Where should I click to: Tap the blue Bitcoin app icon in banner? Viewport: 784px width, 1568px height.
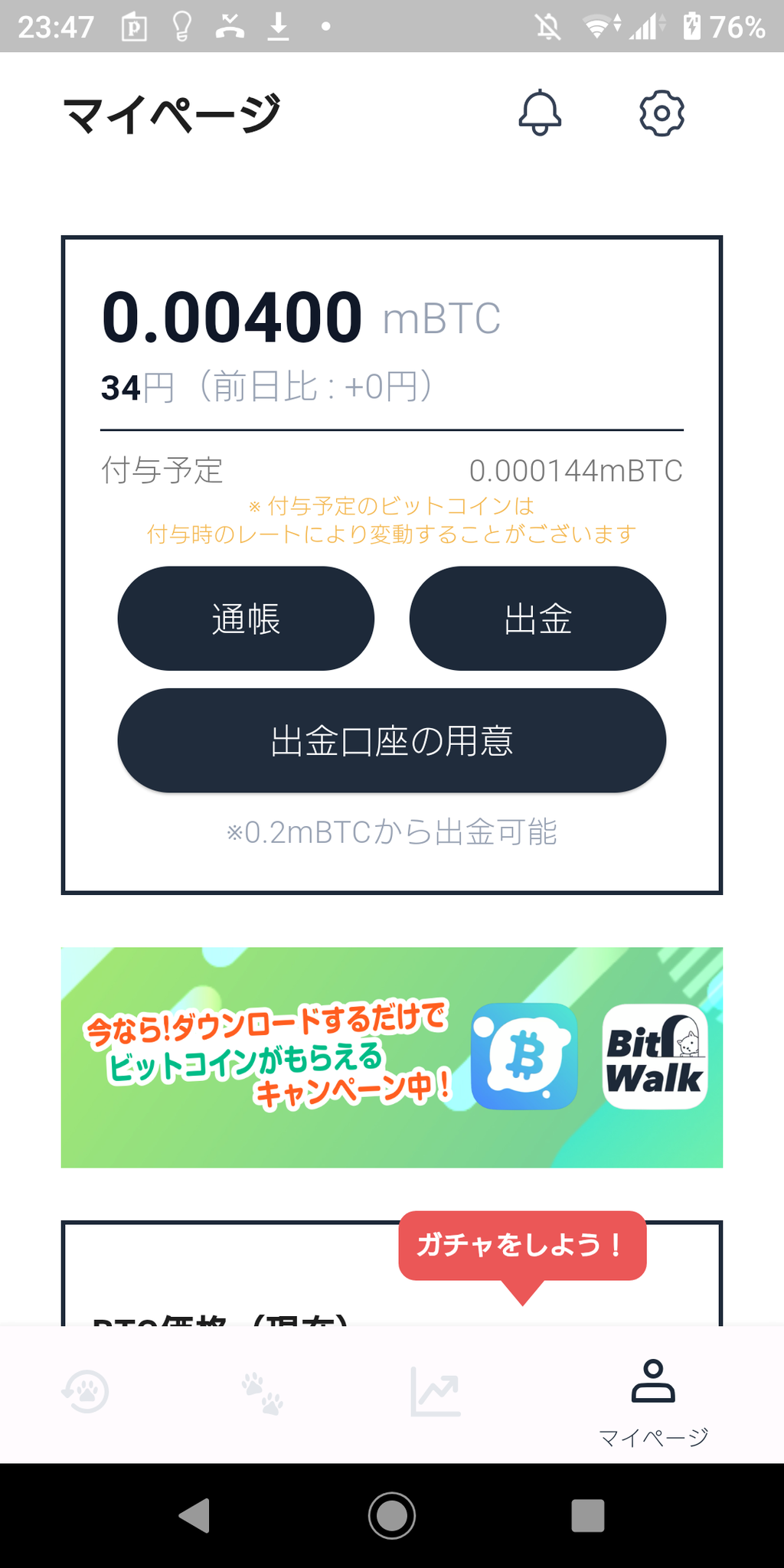coord(524,1057)
